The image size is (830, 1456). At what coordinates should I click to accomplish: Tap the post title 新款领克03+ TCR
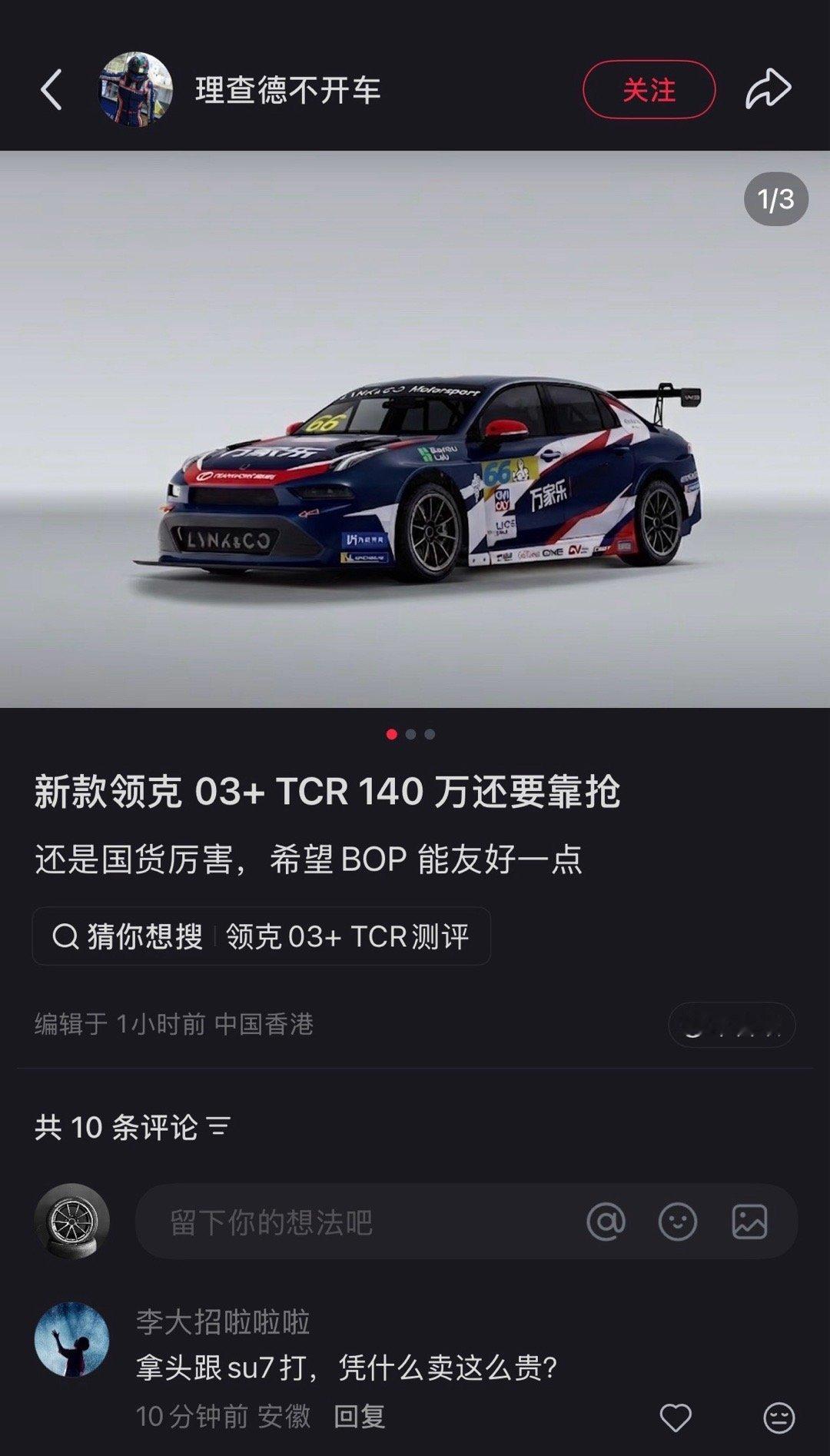(330, 796)
